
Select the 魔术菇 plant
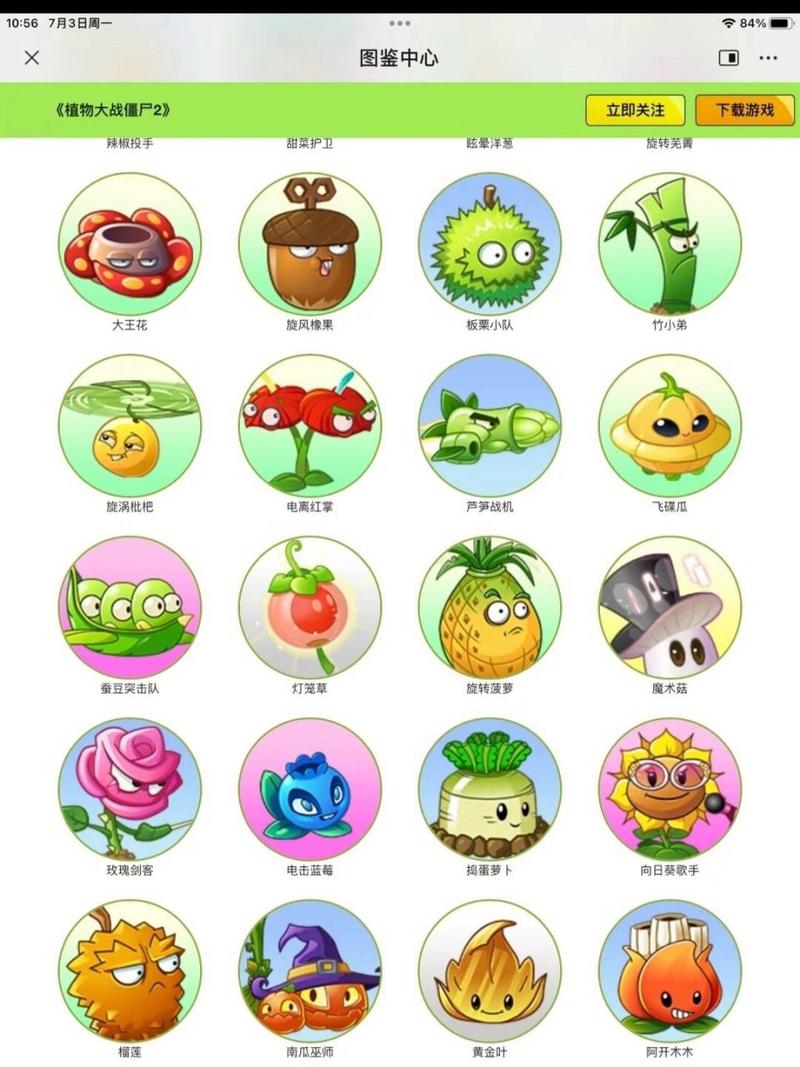pos(670,607)
